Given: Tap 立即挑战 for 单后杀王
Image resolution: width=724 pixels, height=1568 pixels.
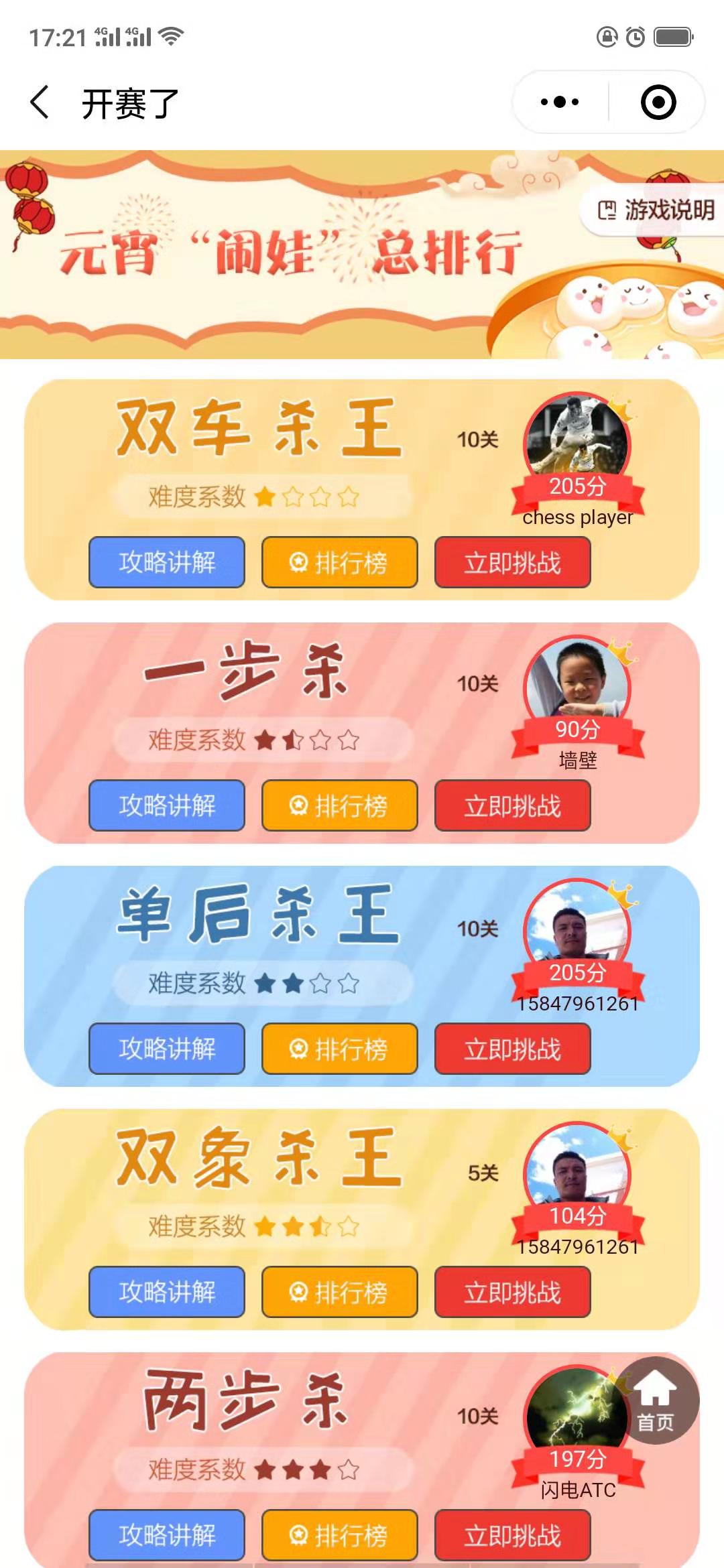Looking at the screenshot, I should (512, 1049).
